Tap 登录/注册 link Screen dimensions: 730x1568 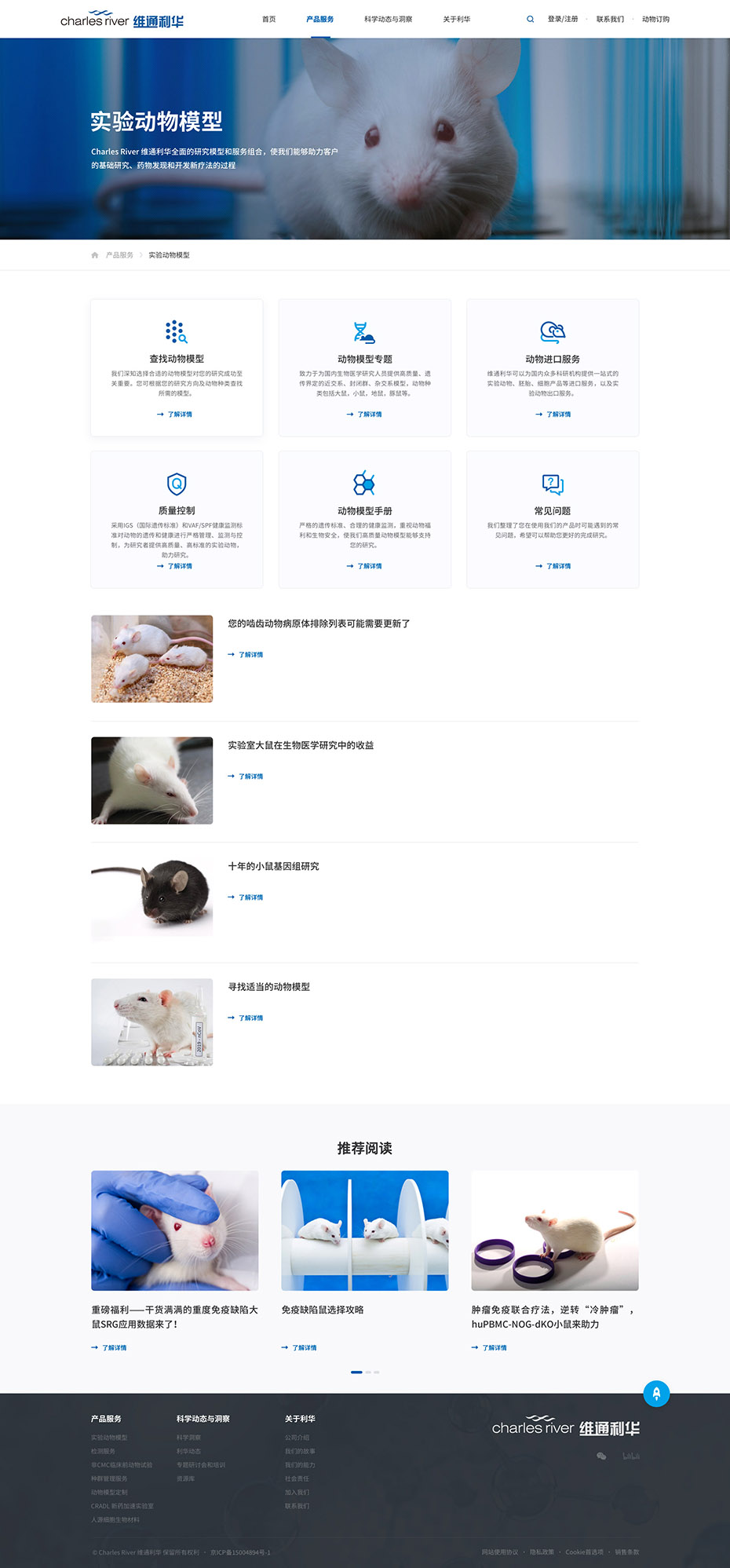pos(562,19)
